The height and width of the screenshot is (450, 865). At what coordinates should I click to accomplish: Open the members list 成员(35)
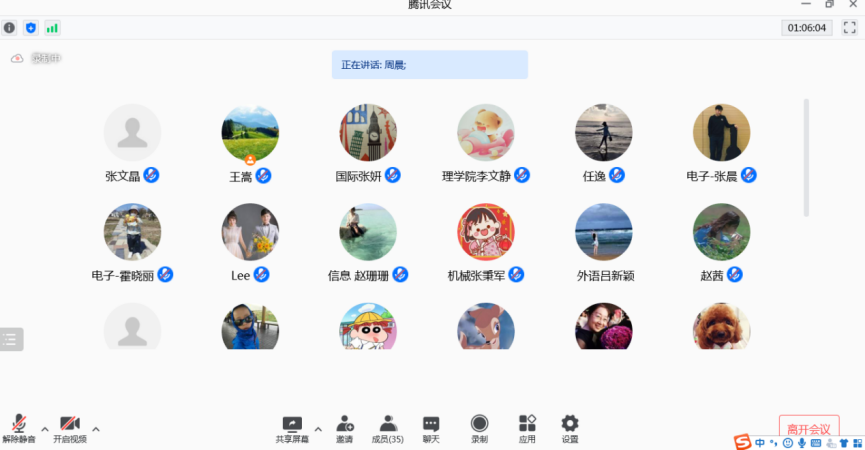tap(388, 427)
